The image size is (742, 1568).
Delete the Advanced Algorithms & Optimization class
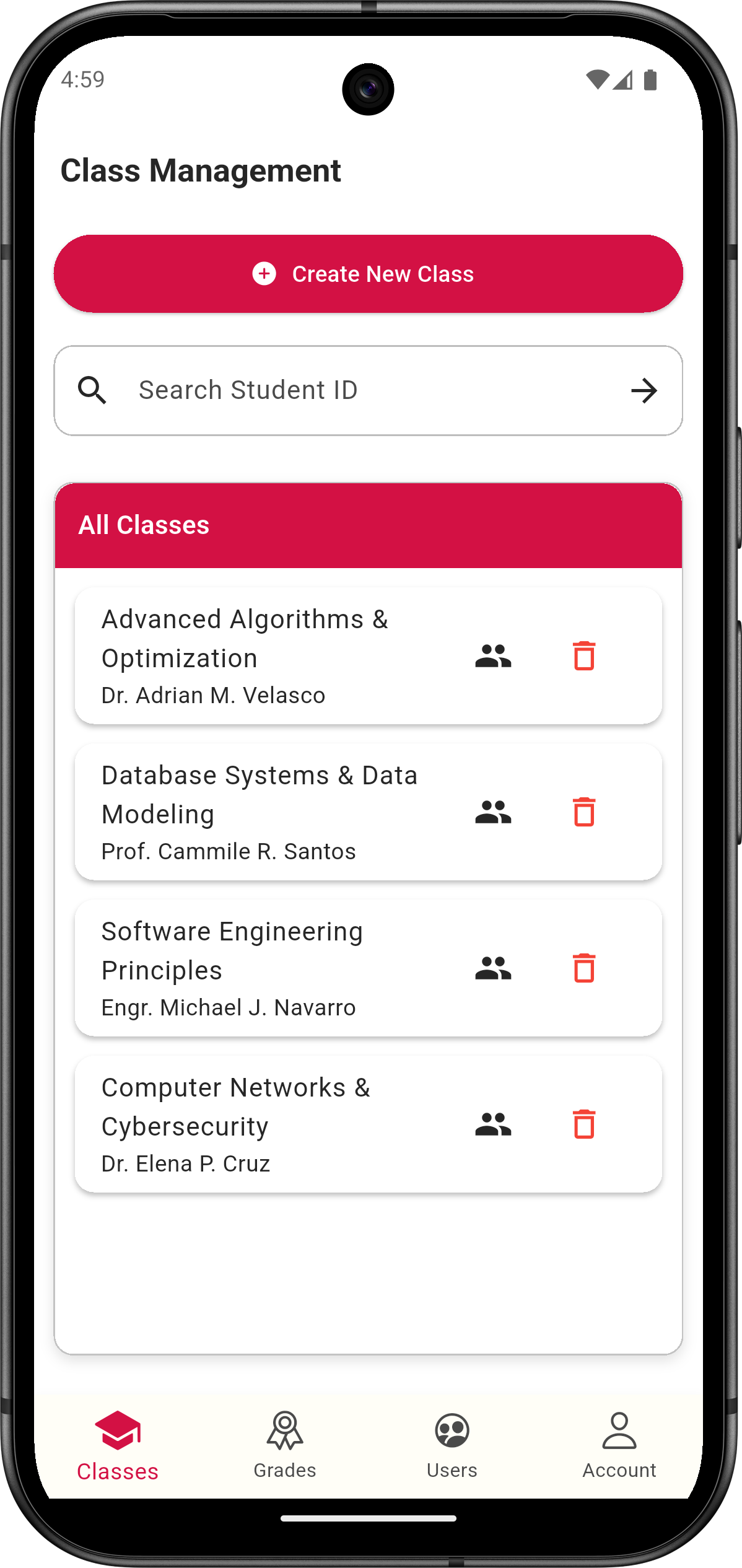pyautogui.click(x=583, y=656)
